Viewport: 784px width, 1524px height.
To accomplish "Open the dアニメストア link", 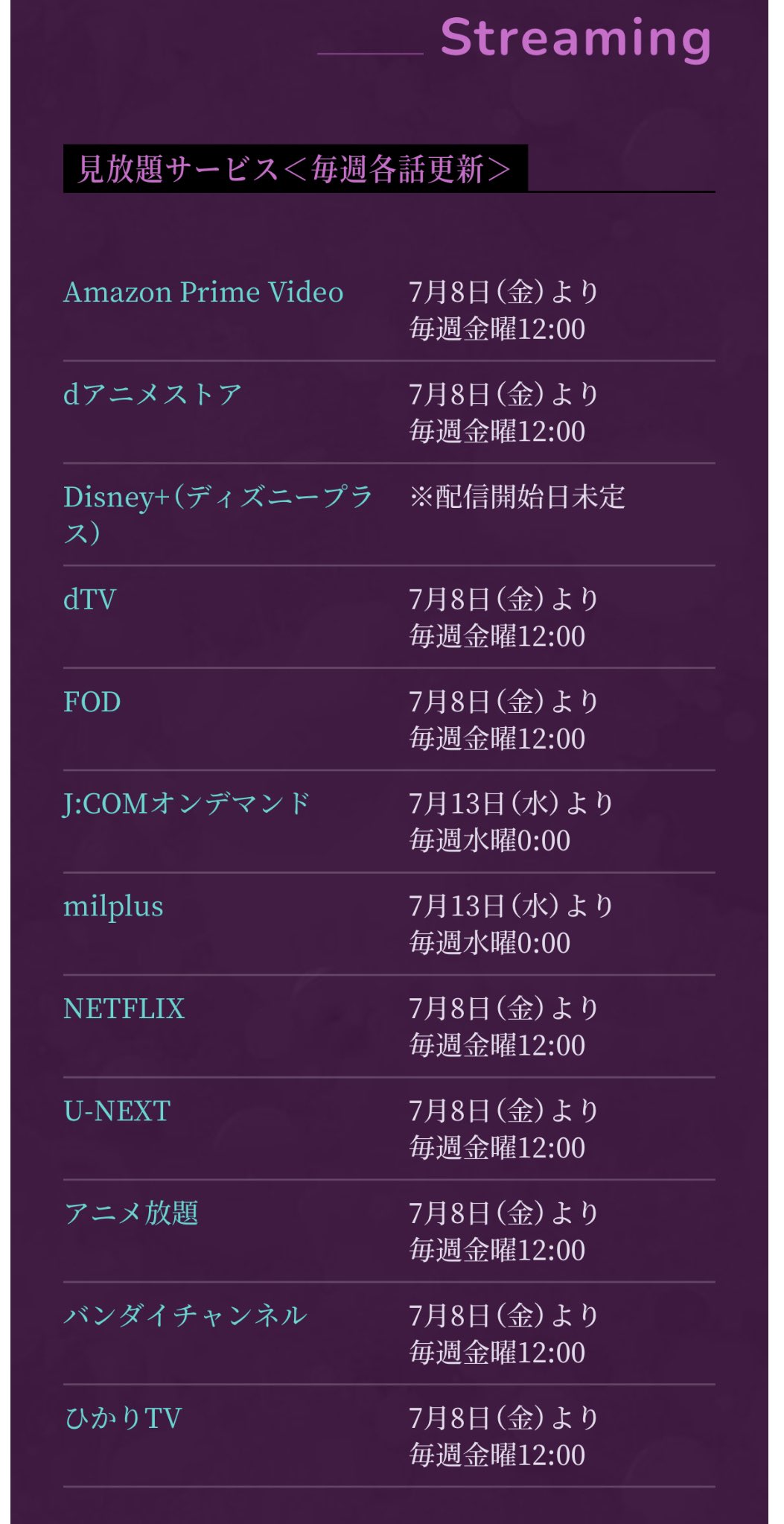I will coord(153,394).
